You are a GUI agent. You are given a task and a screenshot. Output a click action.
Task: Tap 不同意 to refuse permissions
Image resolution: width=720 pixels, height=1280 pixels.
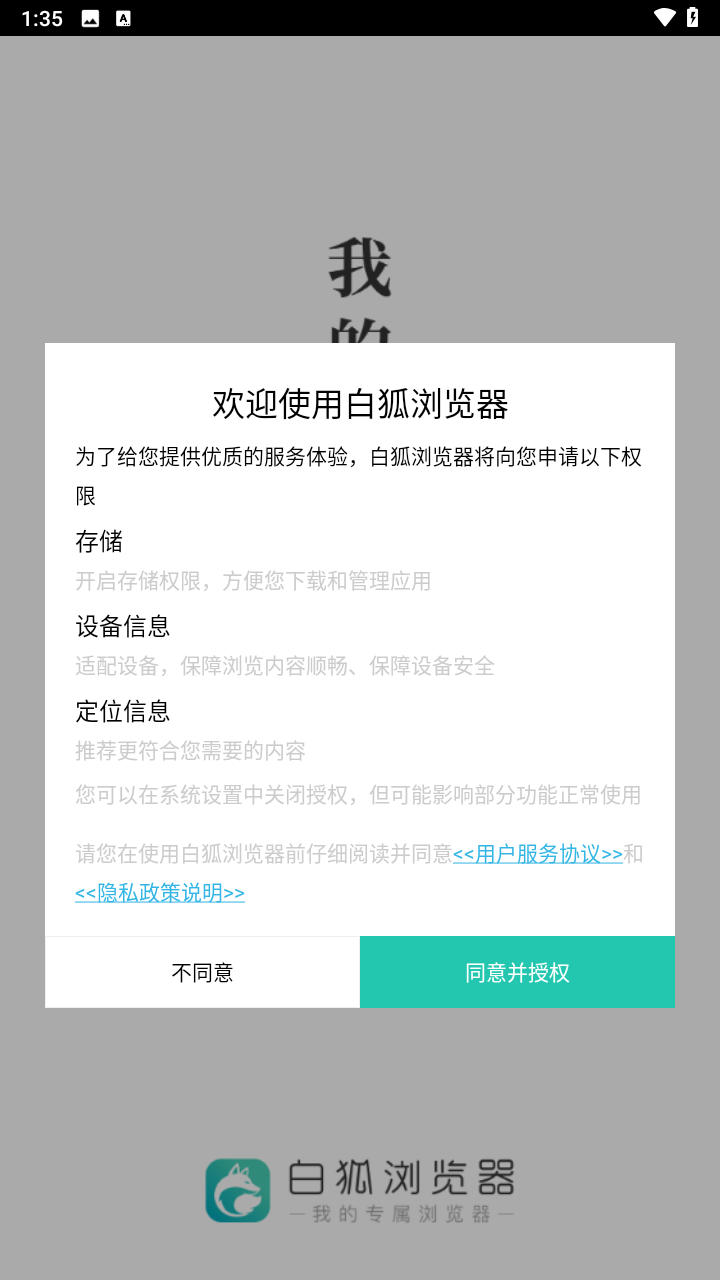pos(202,971)
